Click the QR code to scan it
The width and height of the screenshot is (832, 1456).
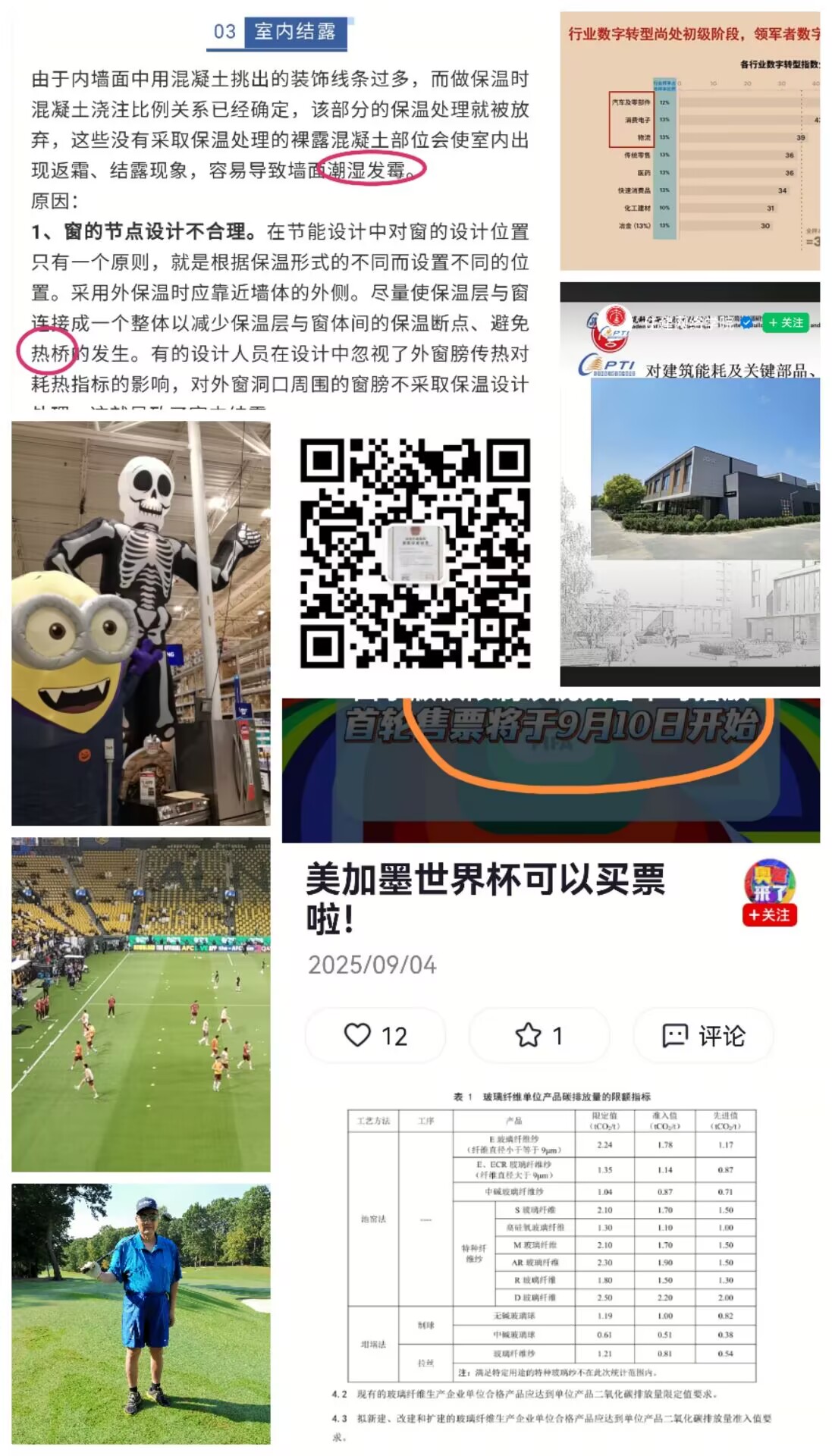pos(417,554)
